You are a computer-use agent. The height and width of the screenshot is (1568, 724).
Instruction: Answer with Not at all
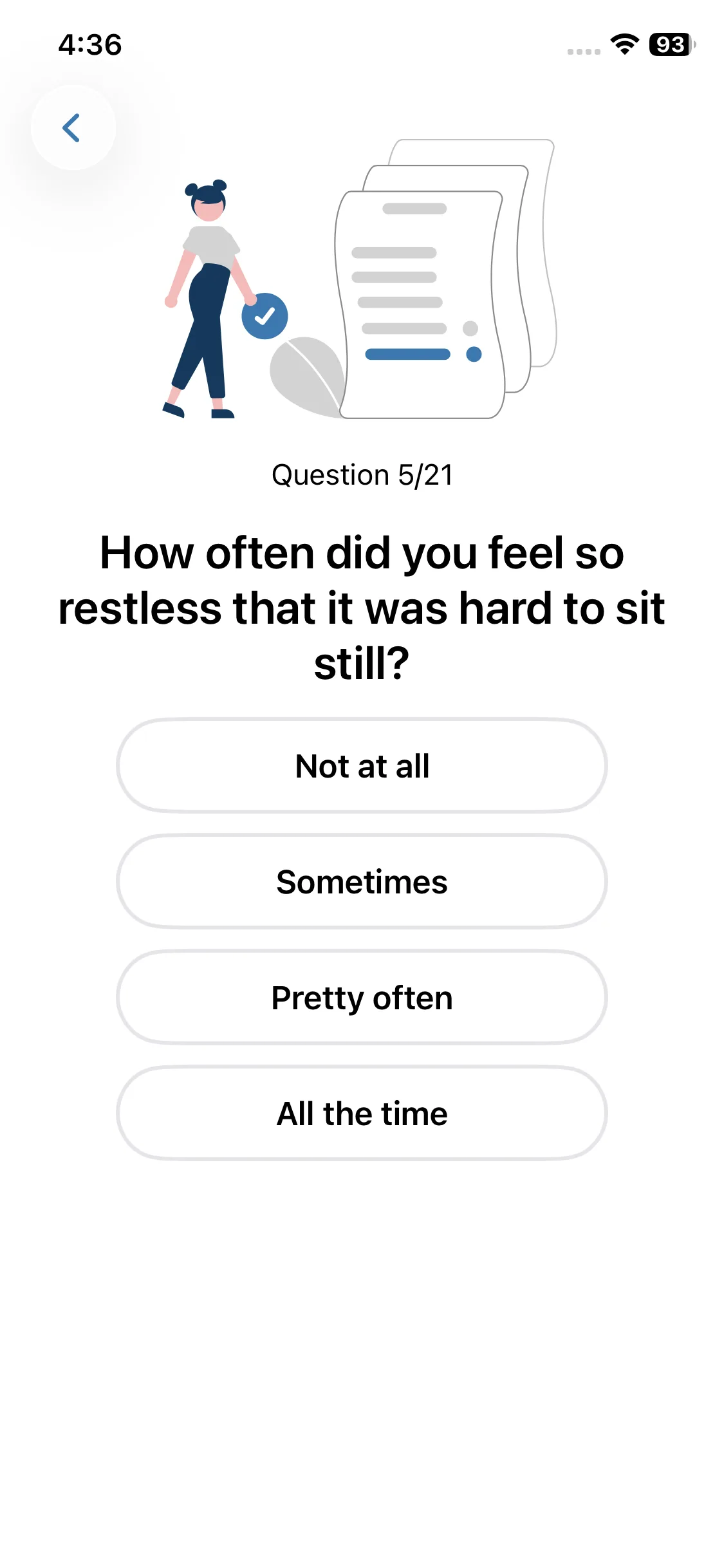(362, 765)
